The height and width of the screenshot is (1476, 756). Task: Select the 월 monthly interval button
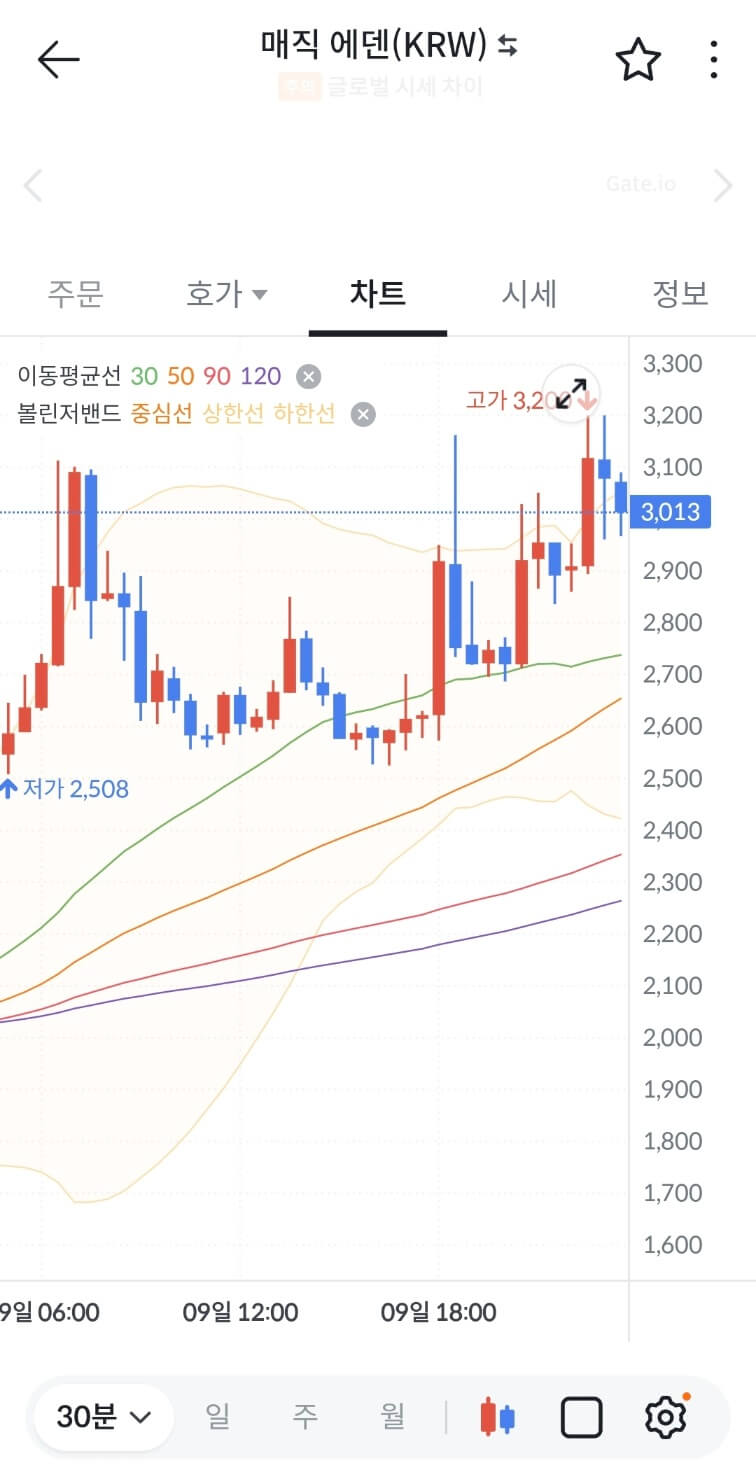392,1416
